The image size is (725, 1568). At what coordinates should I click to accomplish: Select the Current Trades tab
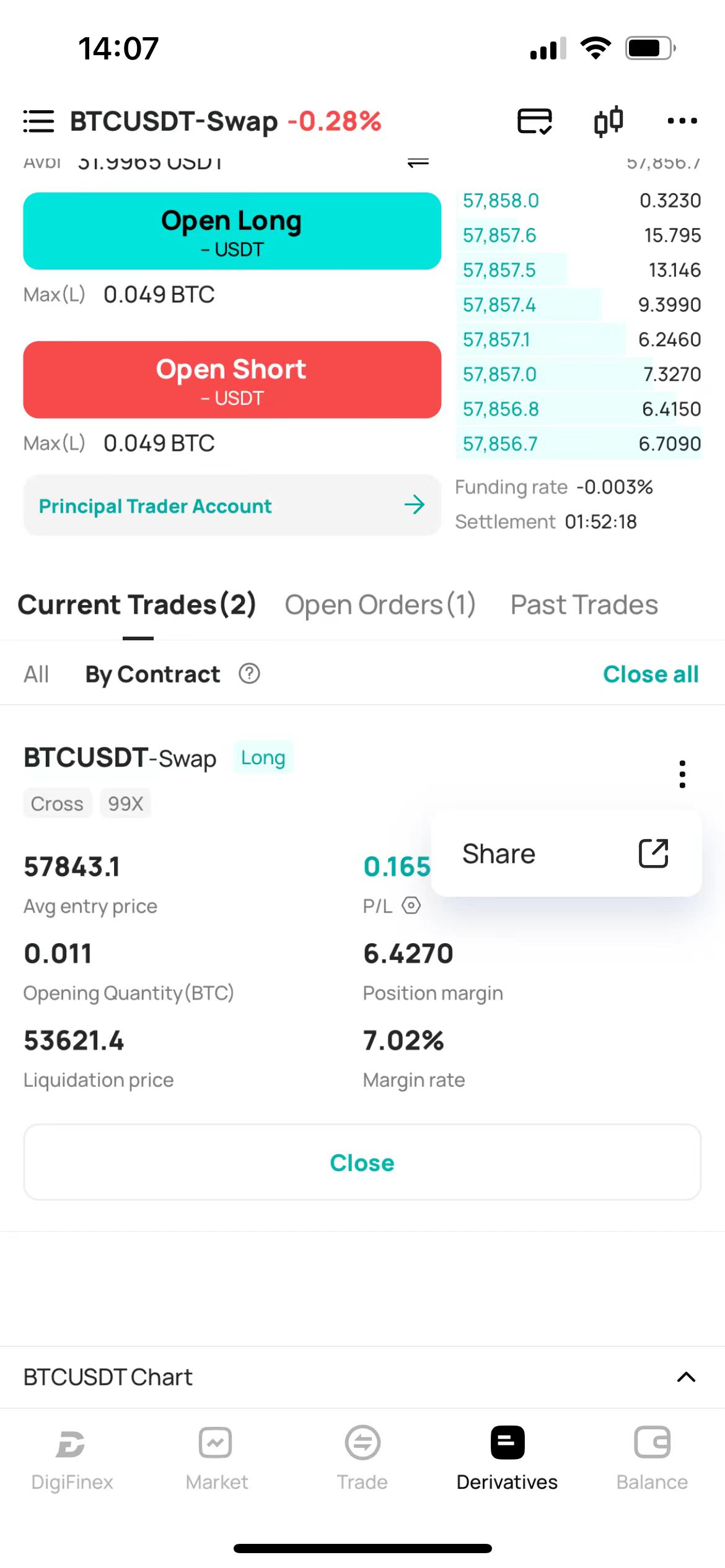(x=137, y=604)
